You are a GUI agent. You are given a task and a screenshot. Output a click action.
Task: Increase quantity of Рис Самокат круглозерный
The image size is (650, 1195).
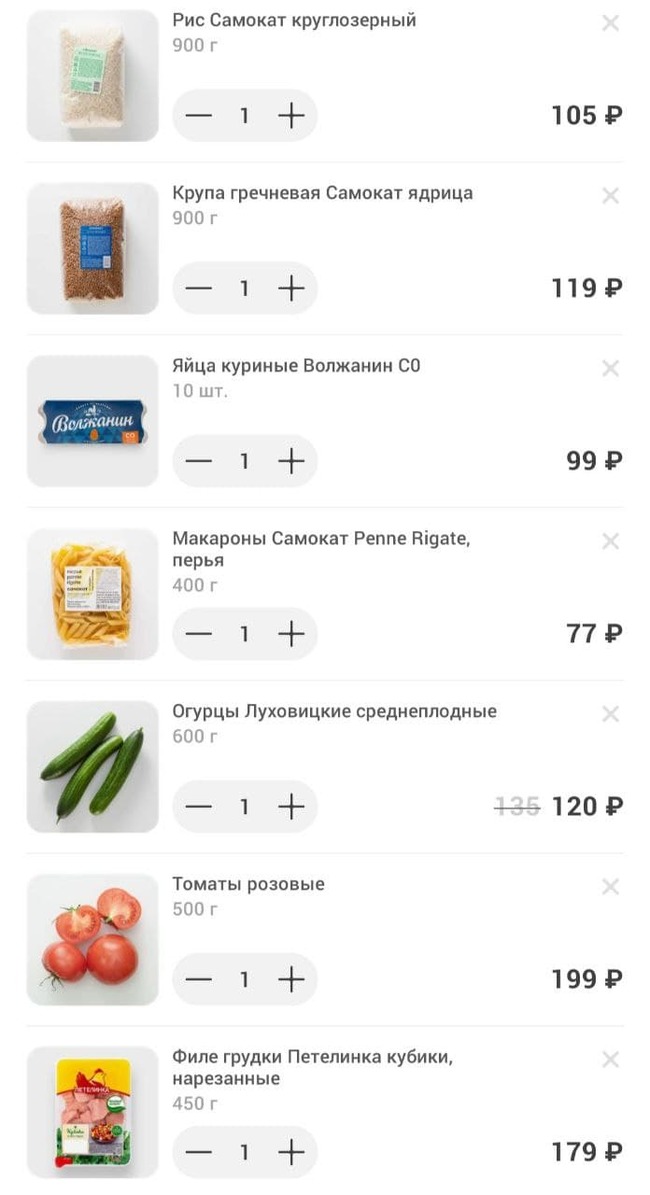coord(291,115)
